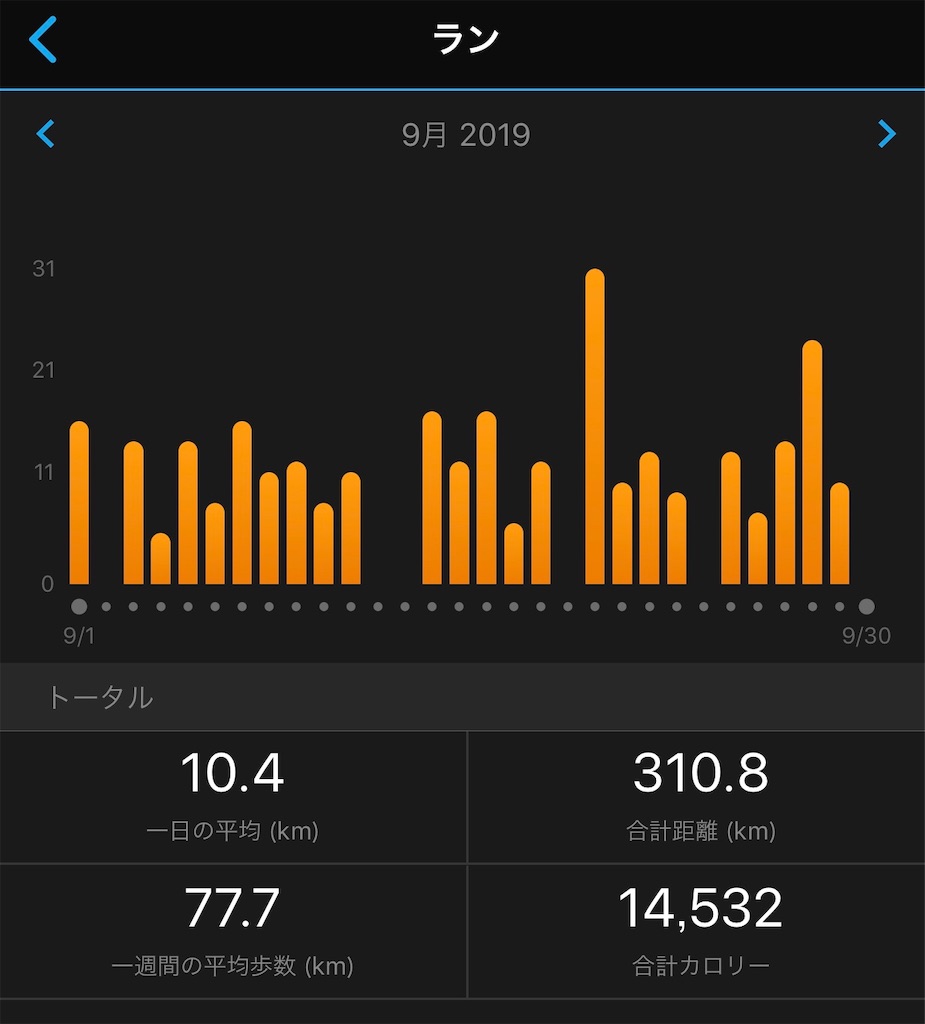Show the previous month before 9月 2019
925x1024 pixels.
click(45, 134)
